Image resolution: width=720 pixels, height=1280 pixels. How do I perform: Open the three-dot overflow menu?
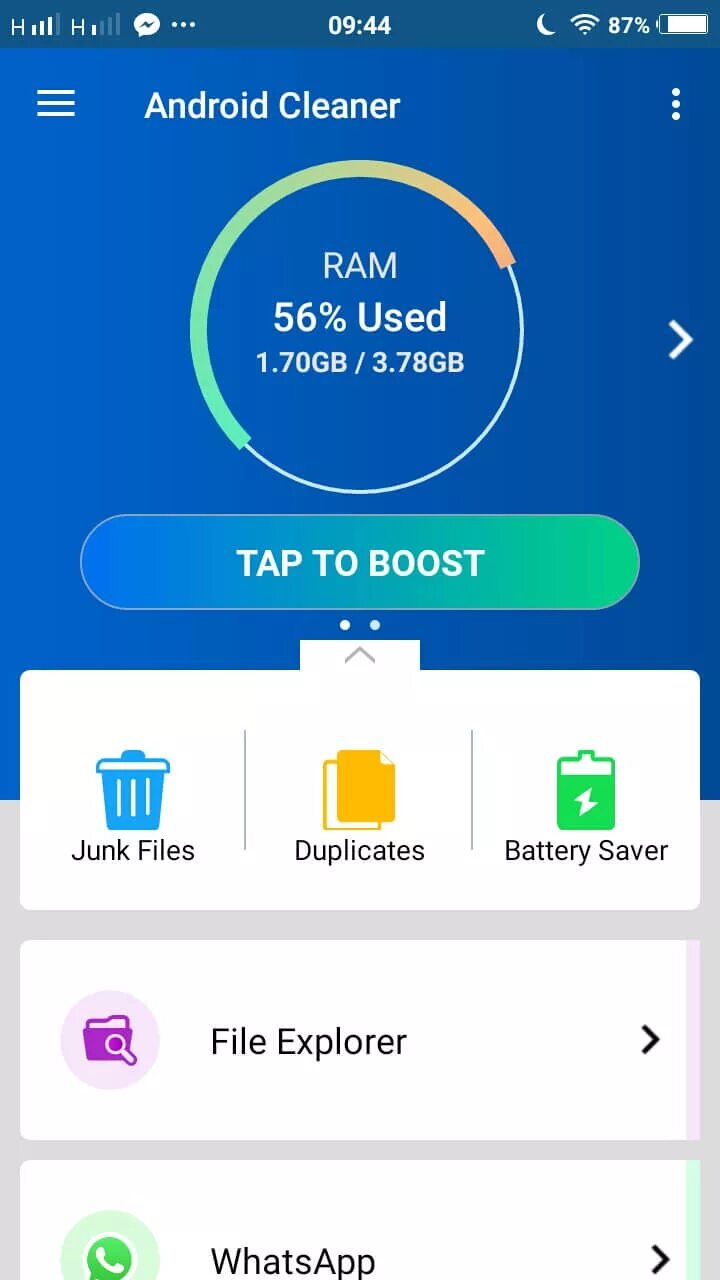pyautogui.click(x=676, y=104)
